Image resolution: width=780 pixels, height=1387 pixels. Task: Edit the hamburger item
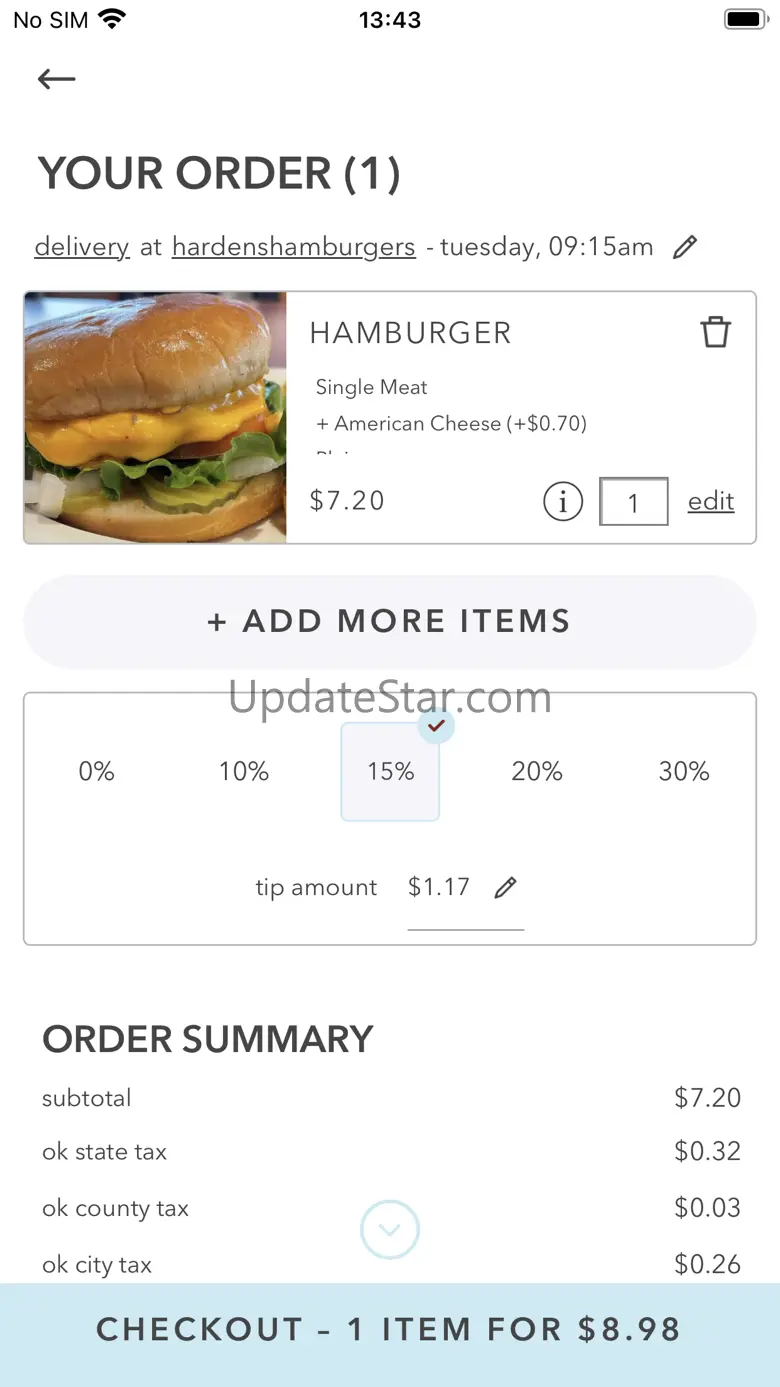[711, 501]
